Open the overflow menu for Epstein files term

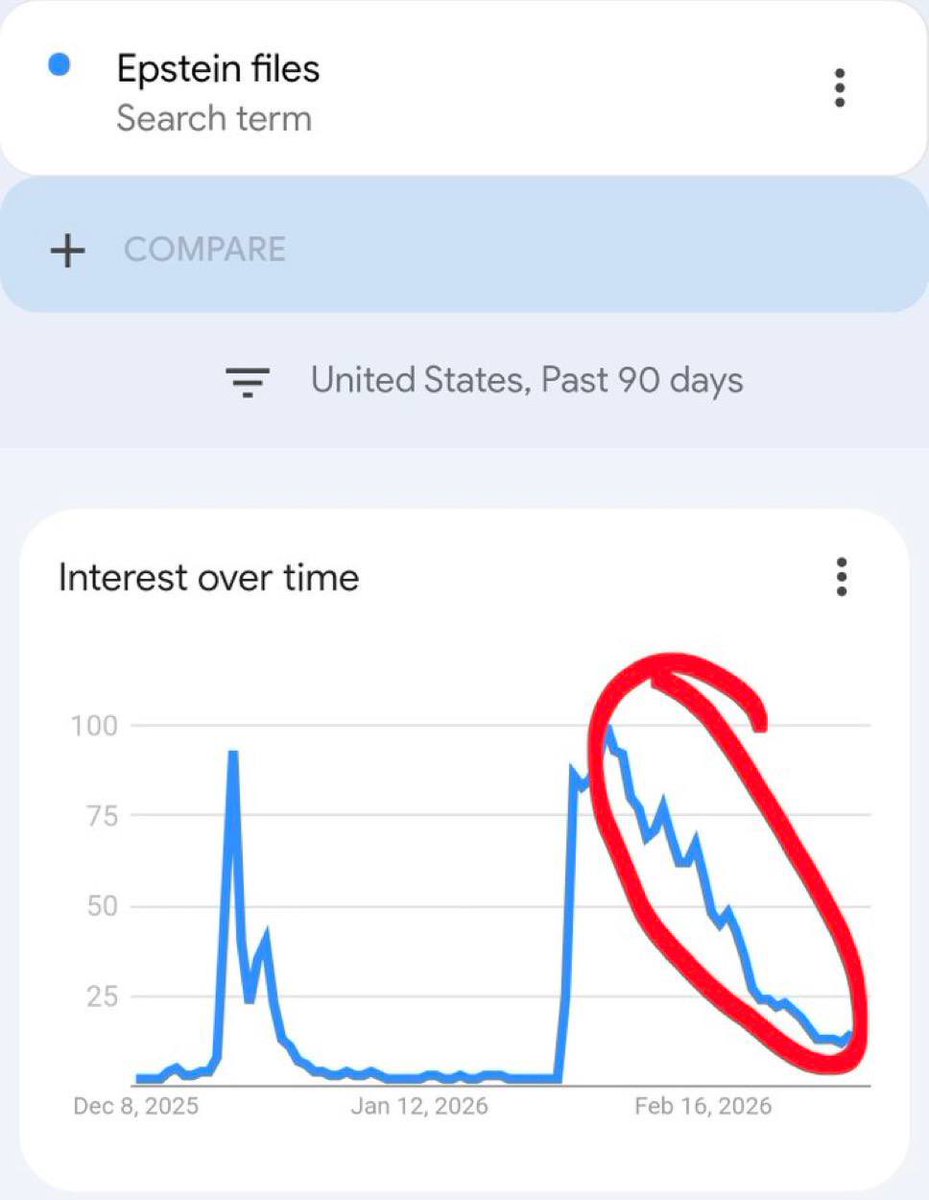tap(840, 88)
